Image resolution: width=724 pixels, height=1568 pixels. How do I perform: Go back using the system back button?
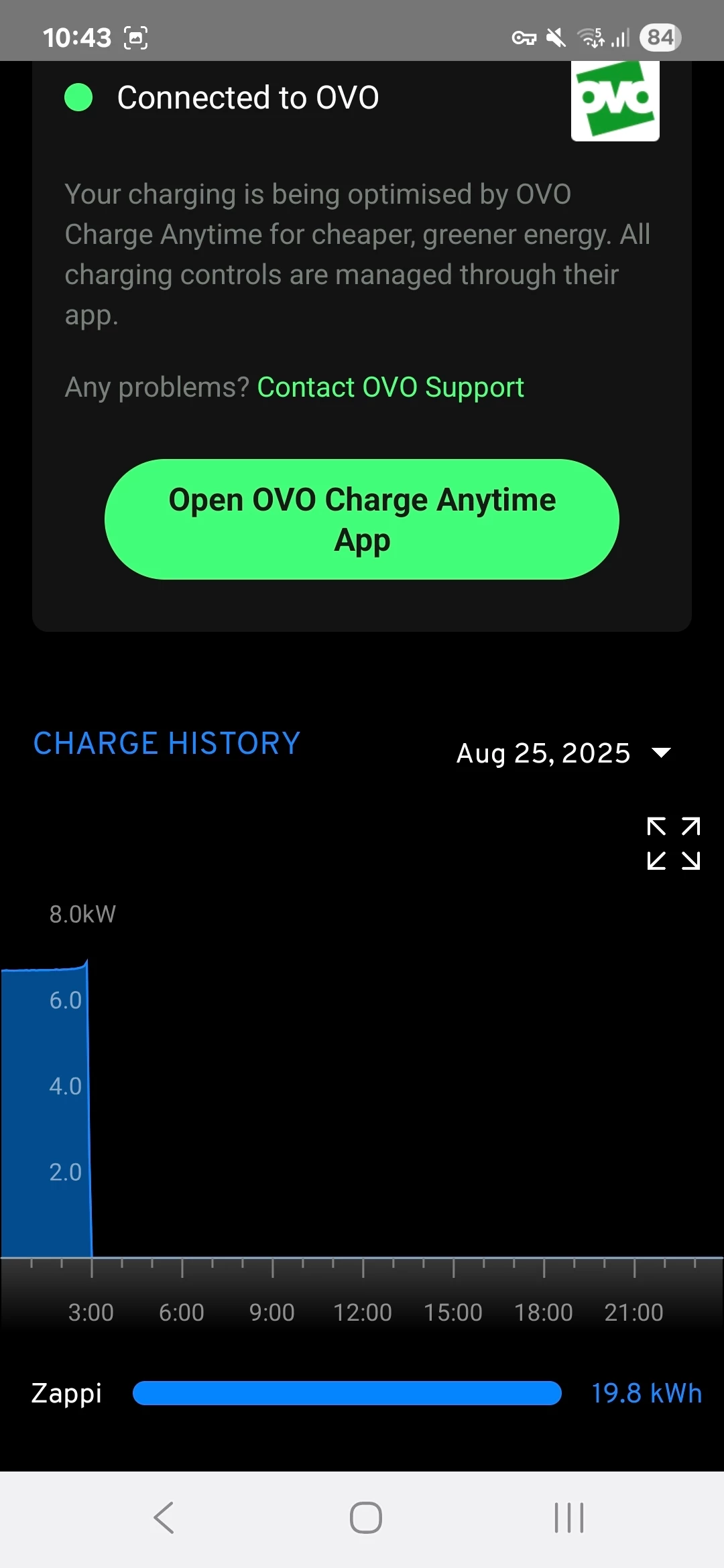[x=164, y=1518]
